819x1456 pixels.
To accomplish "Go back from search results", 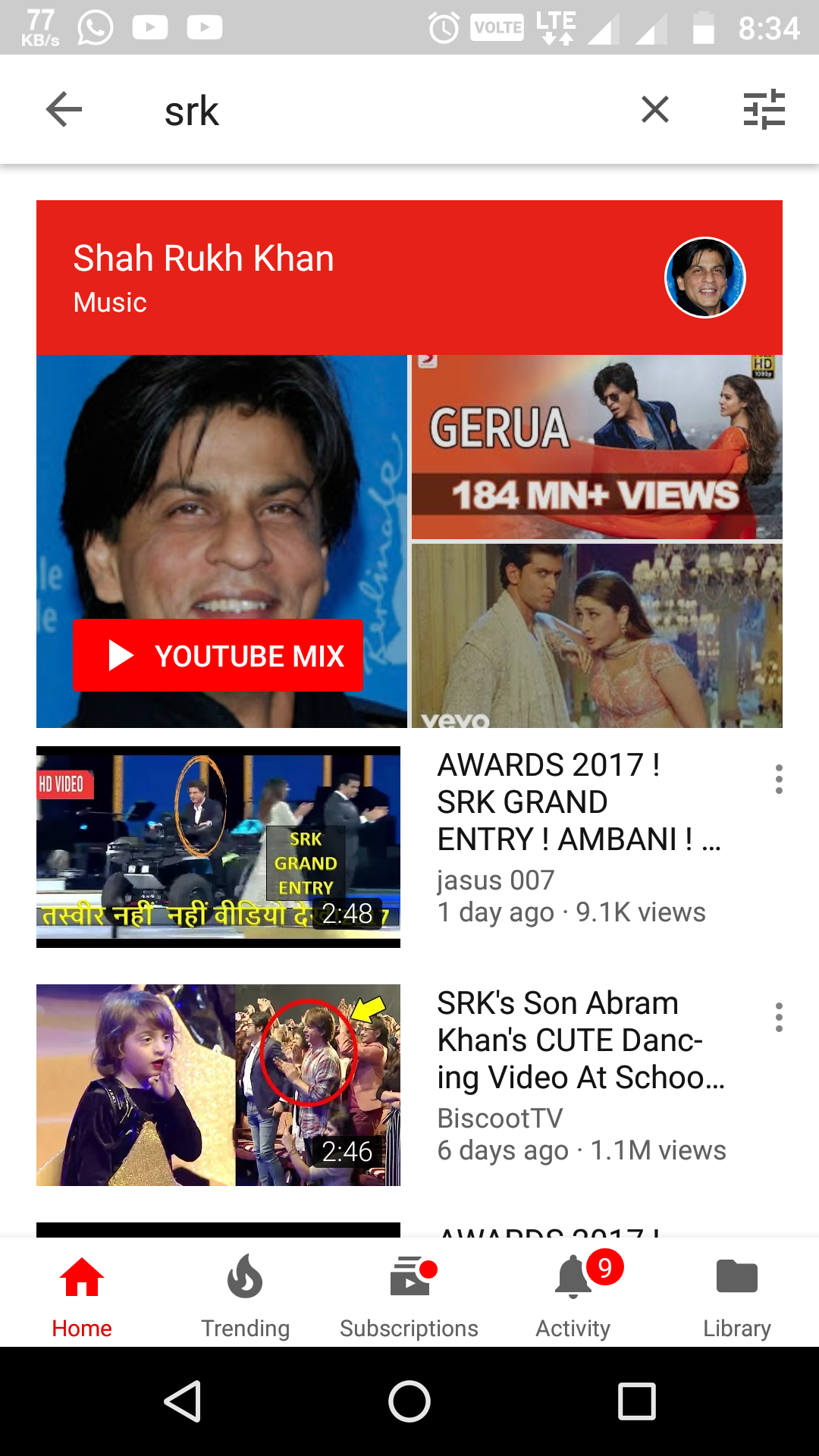I will click(x=64, y=110).
